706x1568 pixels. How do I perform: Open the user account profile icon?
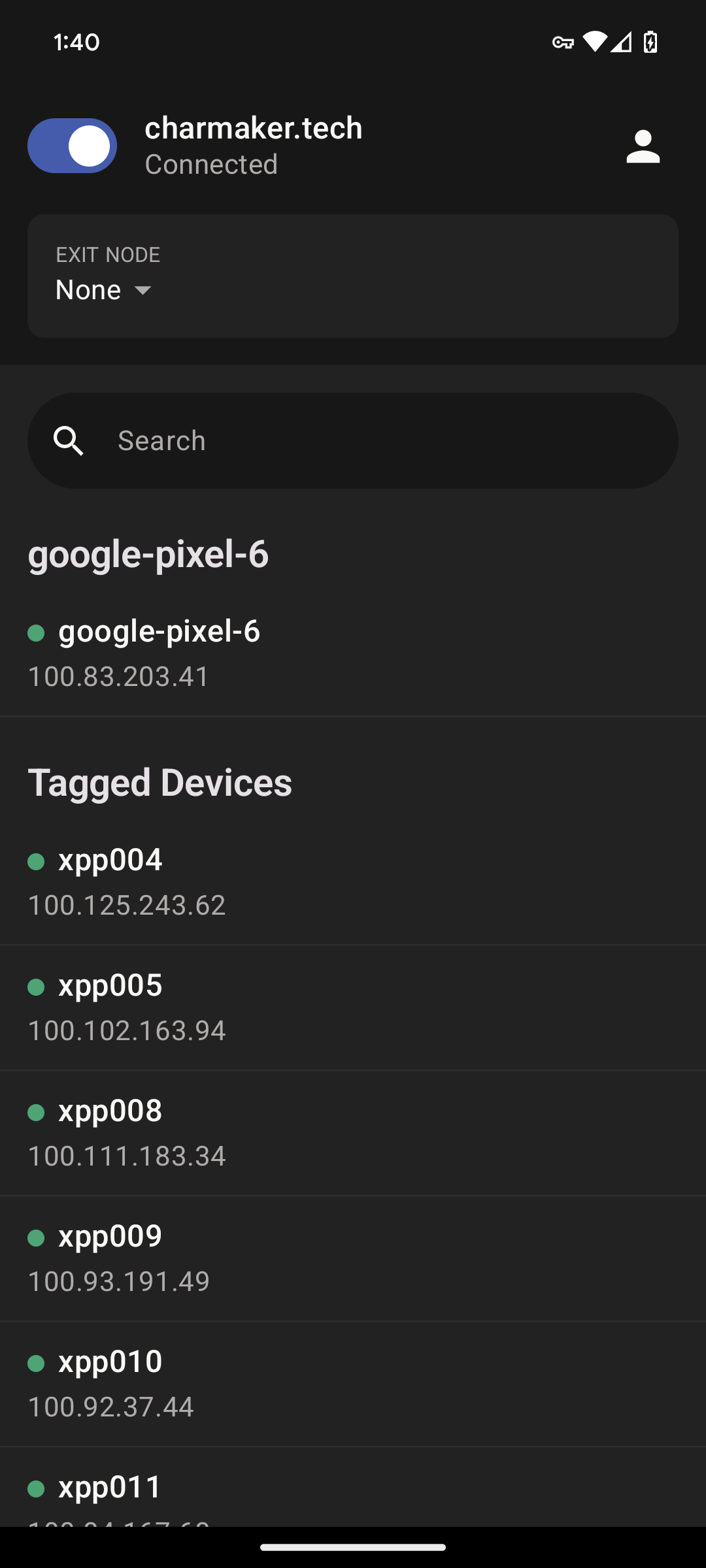tap(643, 146)
